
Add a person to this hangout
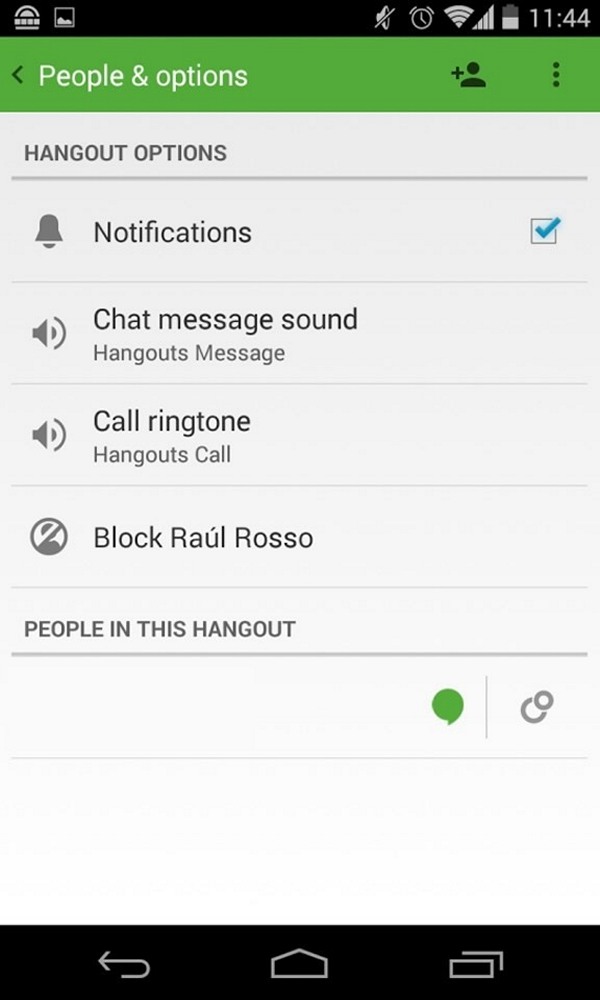(x=469, y=75)
